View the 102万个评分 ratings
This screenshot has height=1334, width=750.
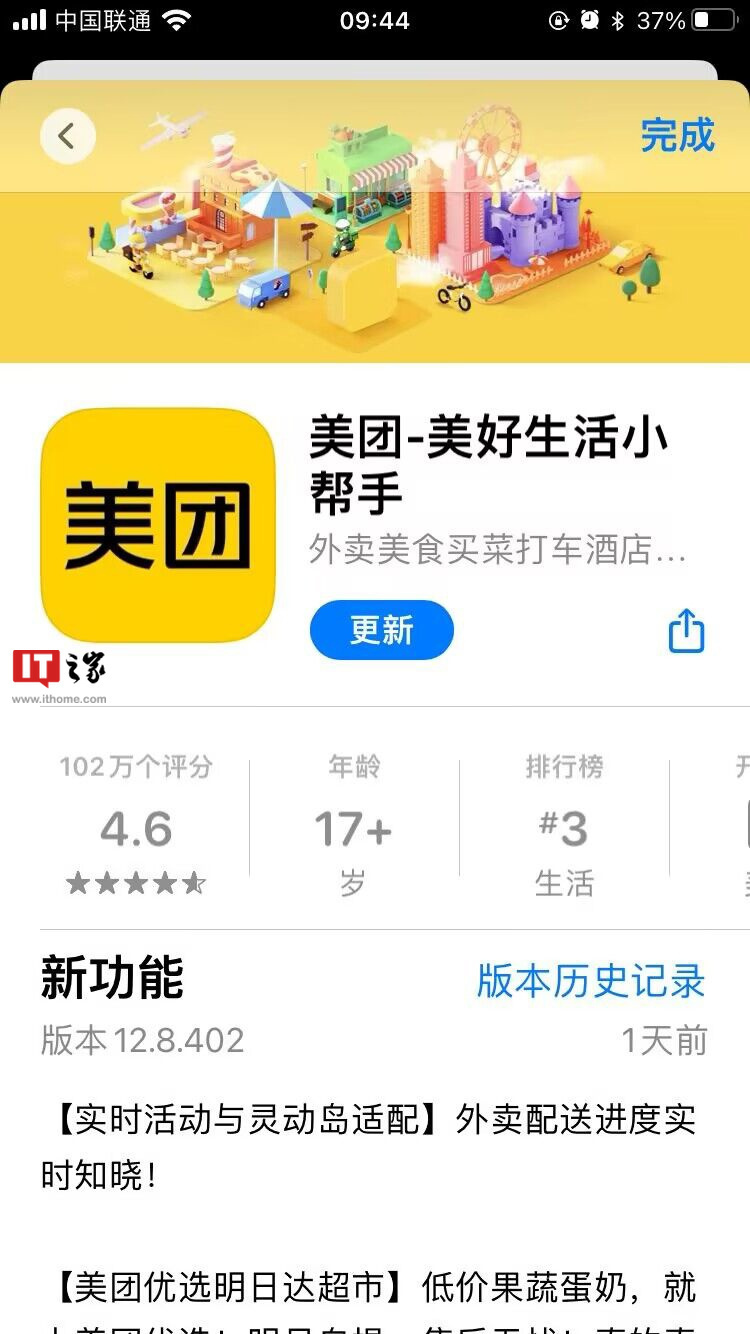(136, 827)
